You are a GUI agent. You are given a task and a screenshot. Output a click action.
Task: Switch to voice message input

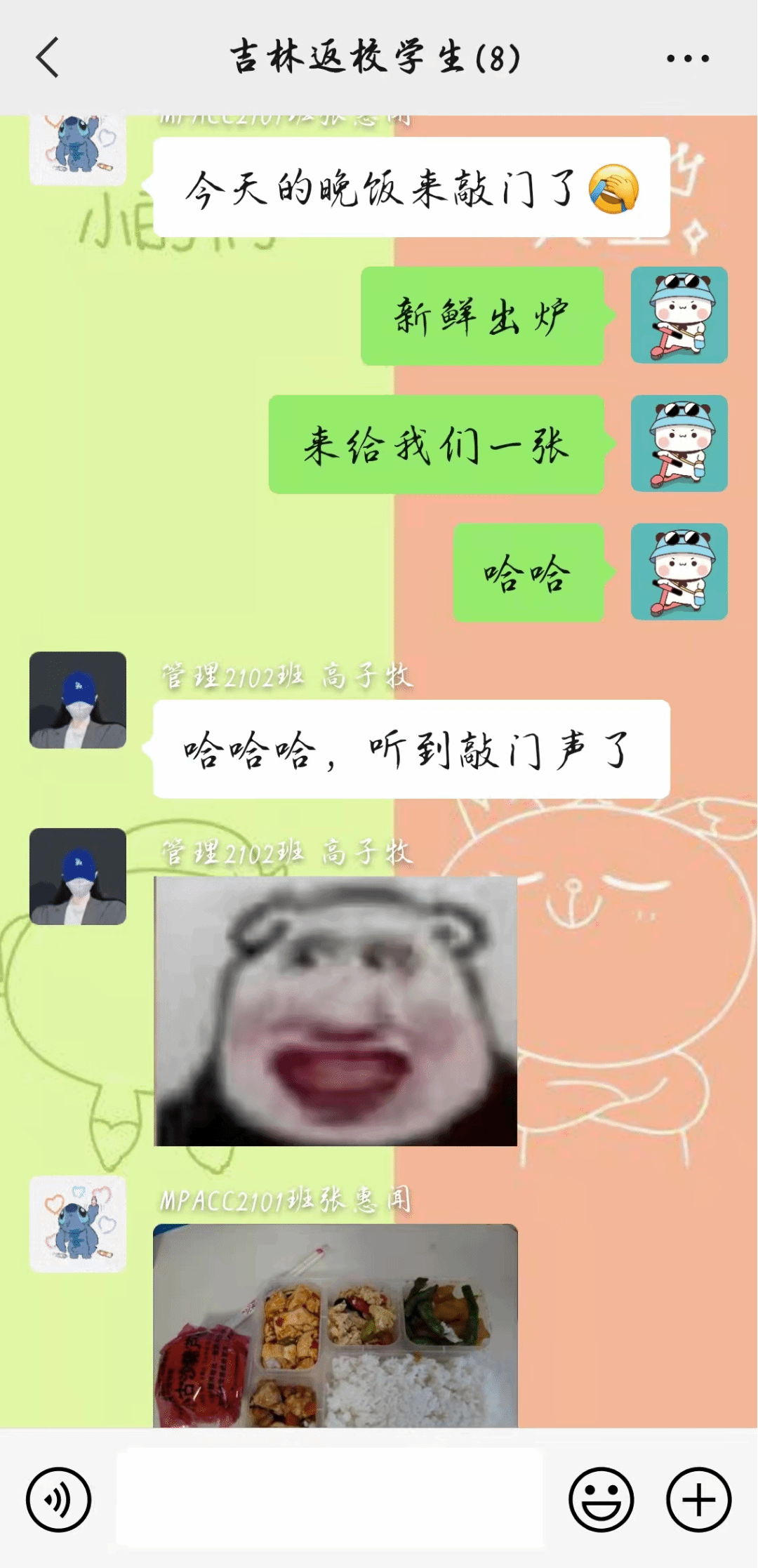58,1499
